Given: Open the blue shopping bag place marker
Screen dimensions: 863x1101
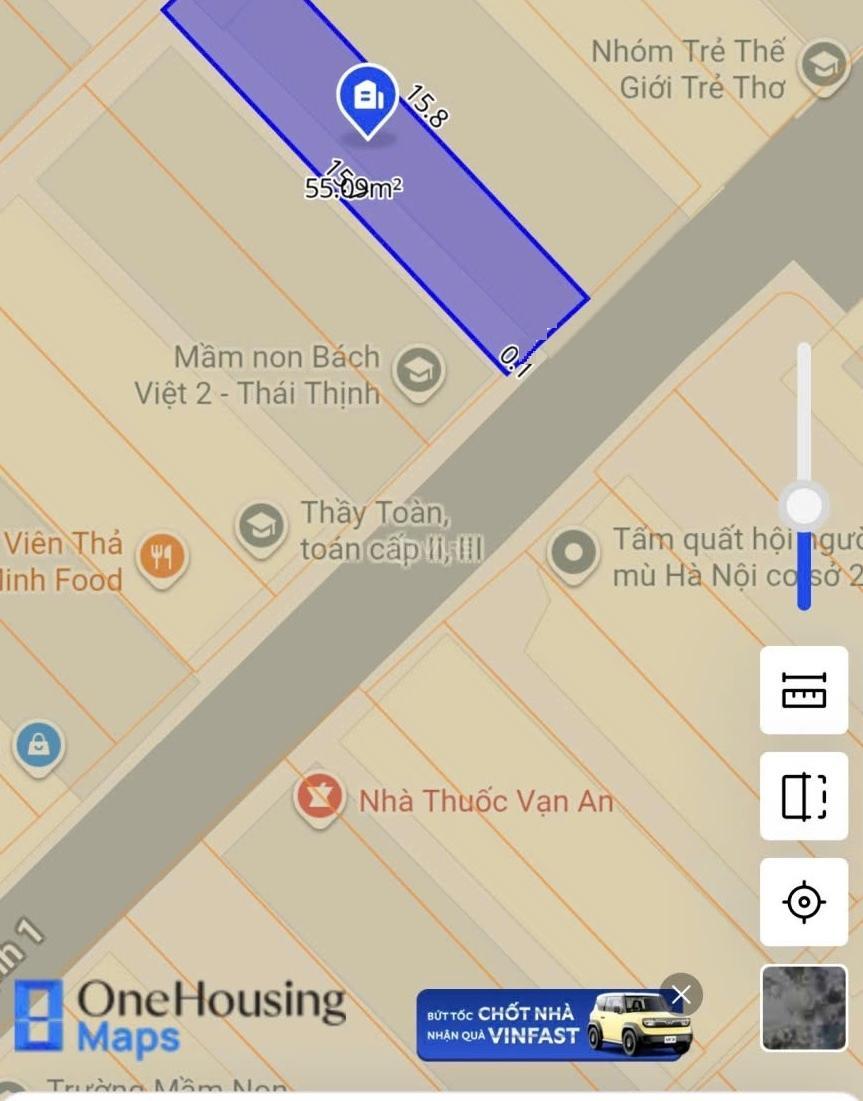Looking at the screenshot, I should (x=38, y=745).
